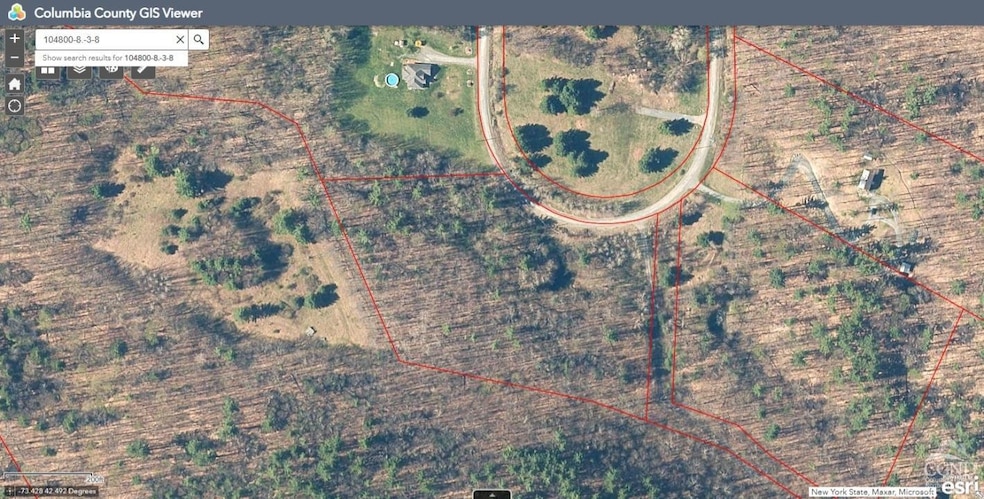Return map to default home extent
This screenshot has height=499, width=984.
click(14, 84)
